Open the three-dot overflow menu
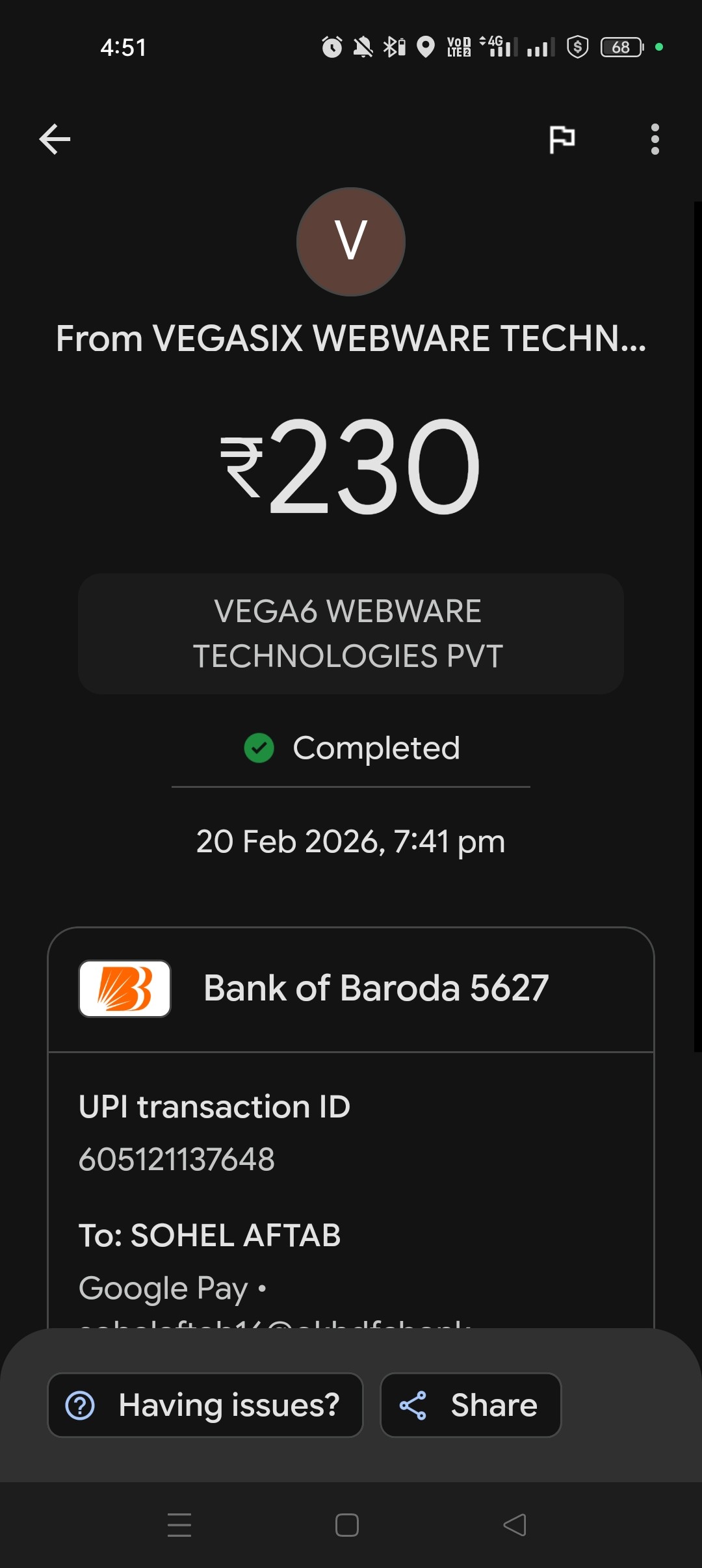 655,139
